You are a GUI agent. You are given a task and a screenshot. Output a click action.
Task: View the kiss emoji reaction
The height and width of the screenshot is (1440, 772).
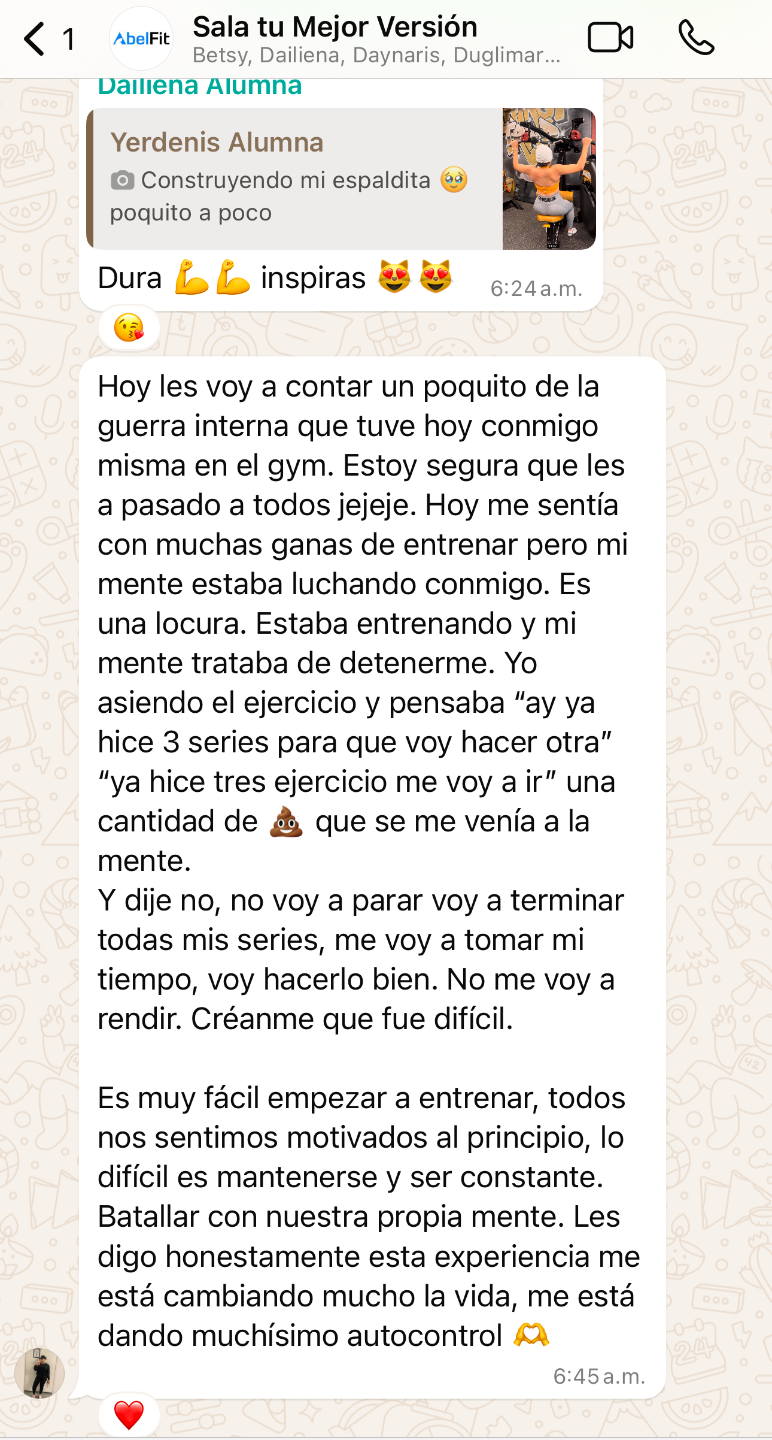[x=128, y=327]
